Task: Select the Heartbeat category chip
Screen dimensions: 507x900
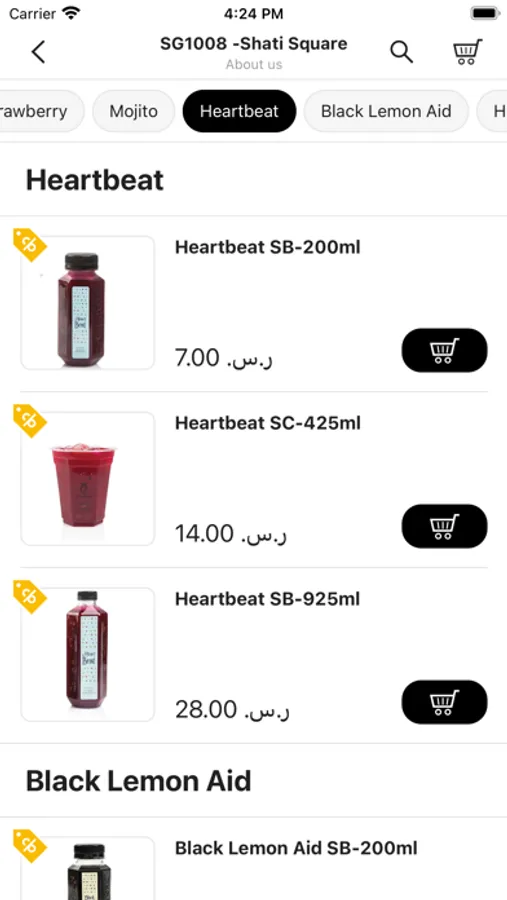Action: pyautogui.click(x=239, y=111)
